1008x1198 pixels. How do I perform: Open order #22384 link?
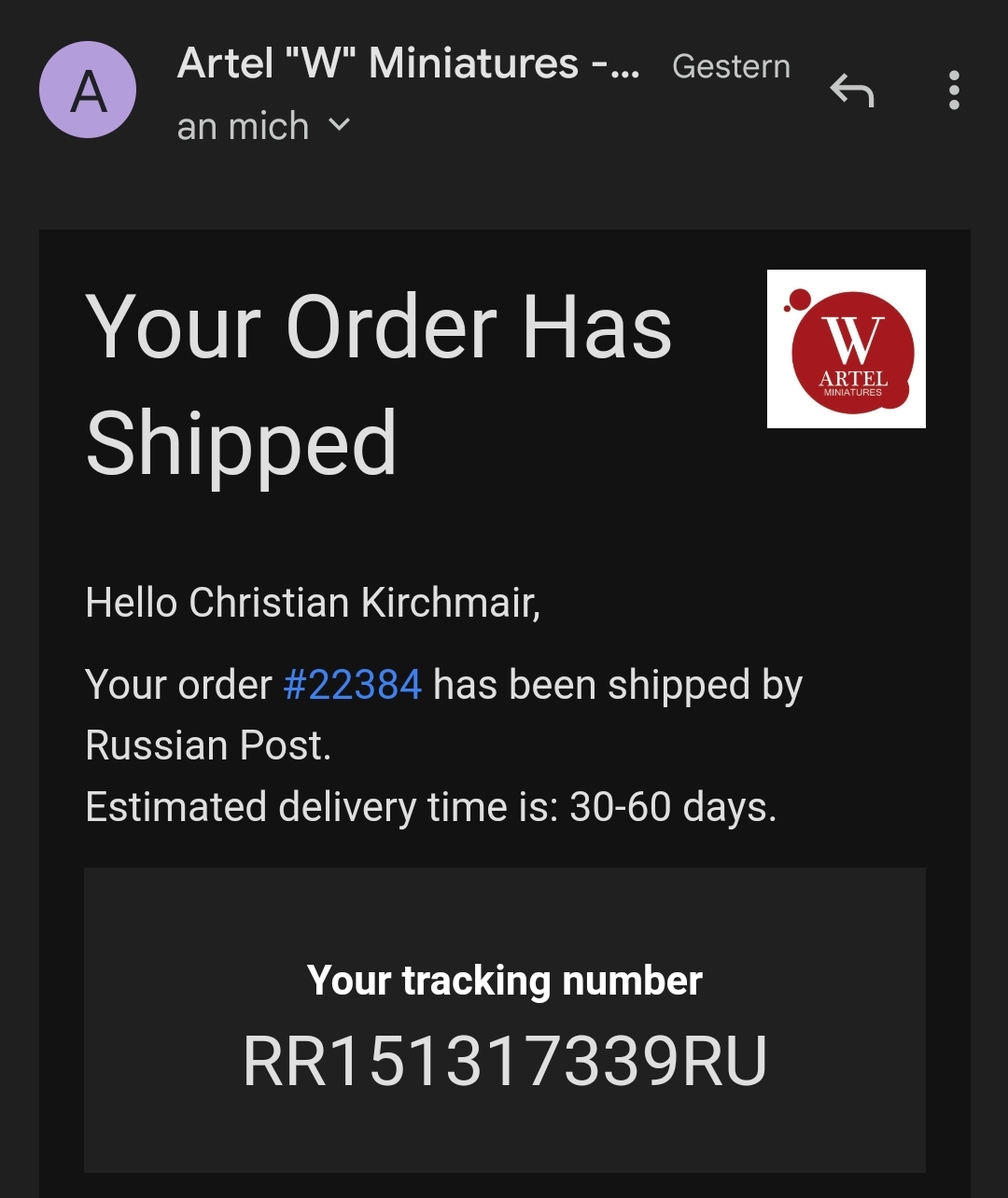[353, 686]
